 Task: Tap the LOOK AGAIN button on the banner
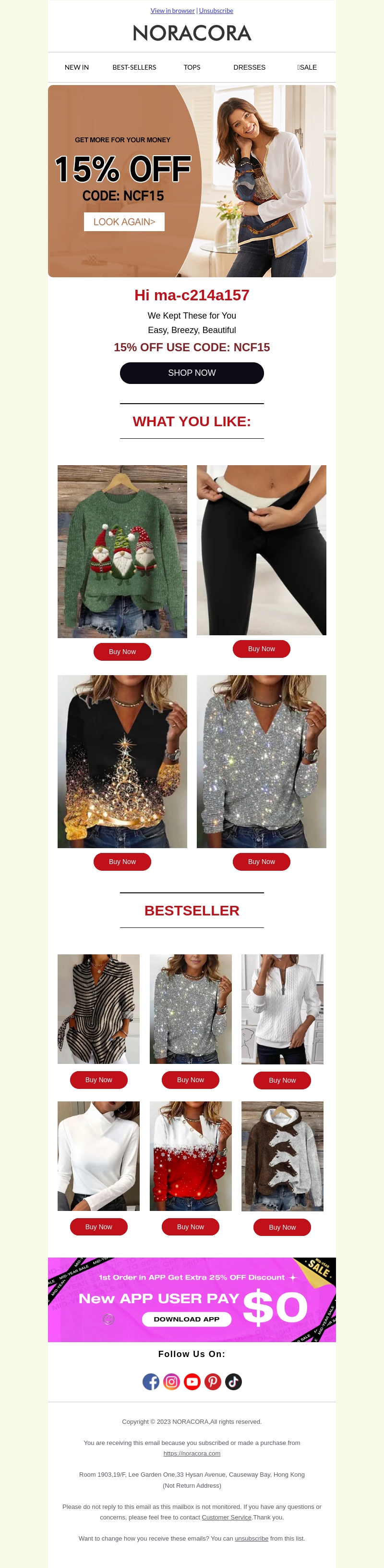pos(124,222)
